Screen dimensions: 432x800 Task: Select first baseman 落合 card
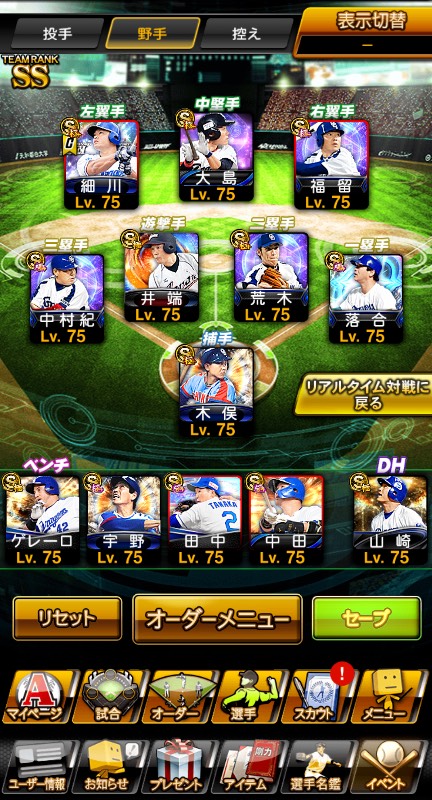coord(366,298)
